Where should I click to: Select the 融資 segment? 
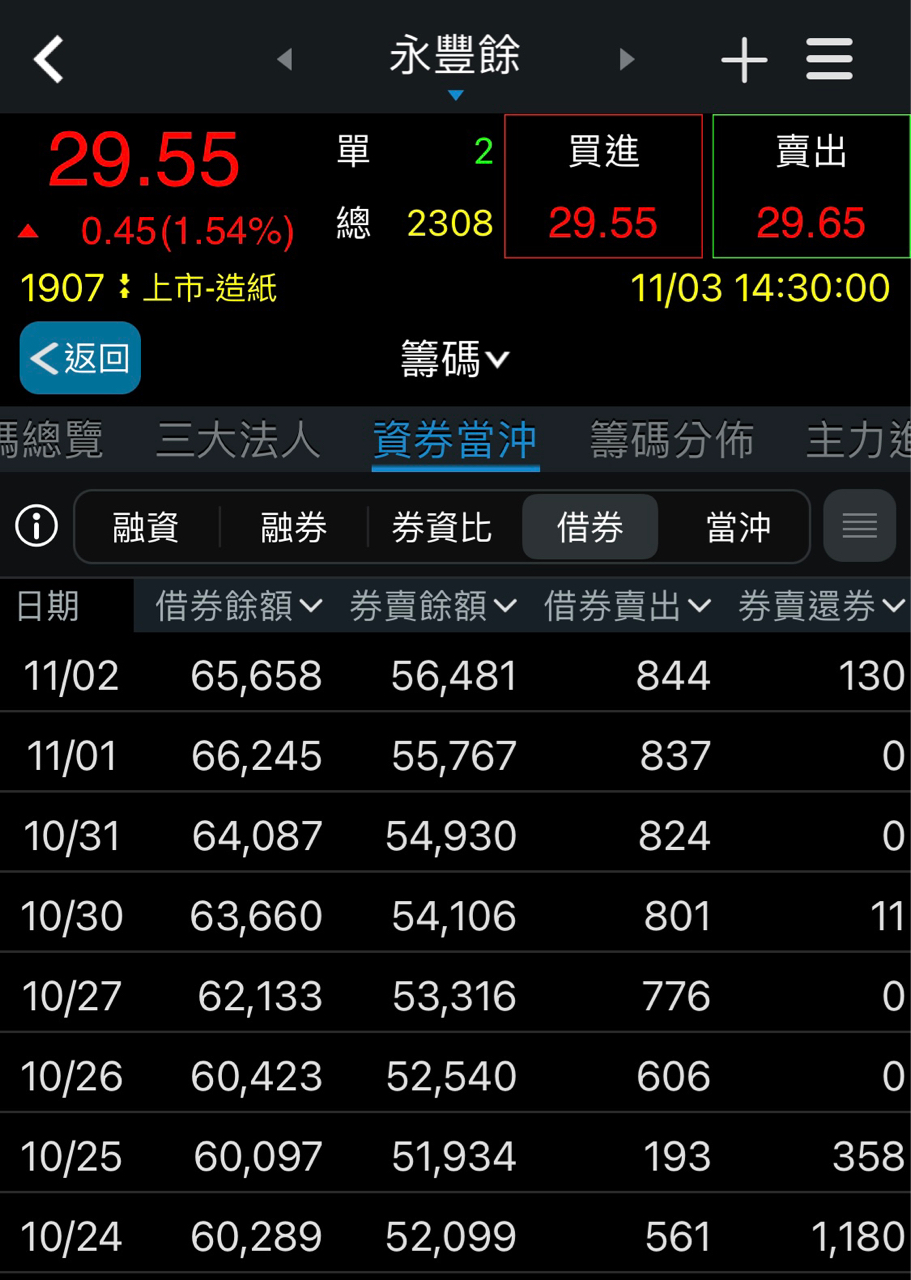[x=146, y=527]
